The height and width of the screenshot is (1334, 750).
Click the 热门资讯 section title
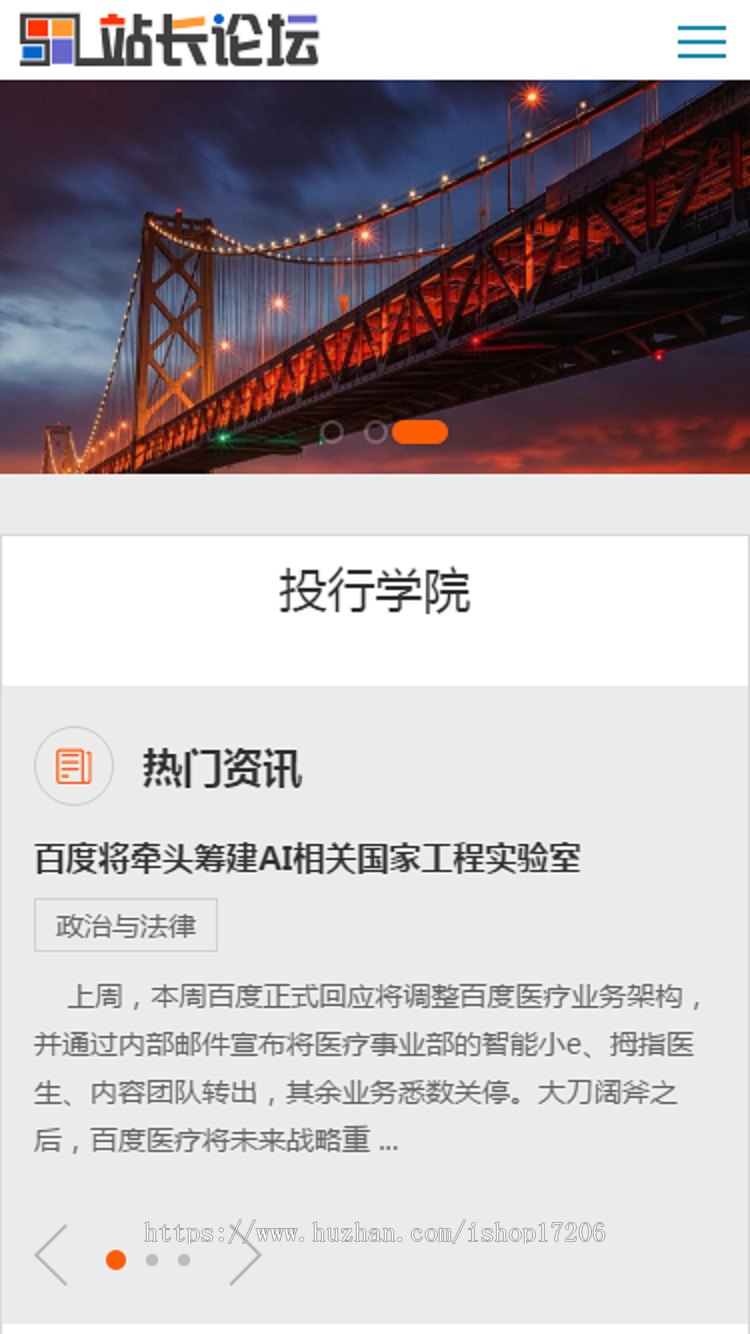(x=223, y=766)
